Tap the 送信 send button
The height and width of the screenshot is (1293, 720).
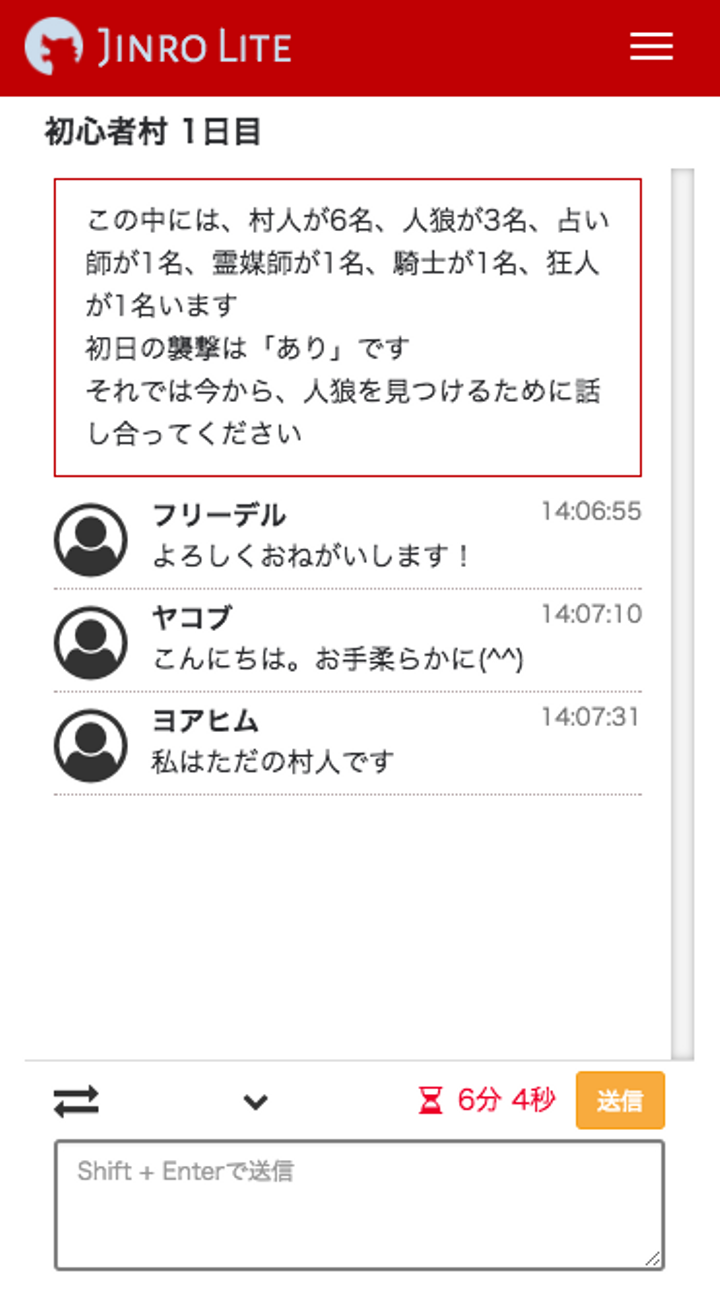pos(619,1101)
